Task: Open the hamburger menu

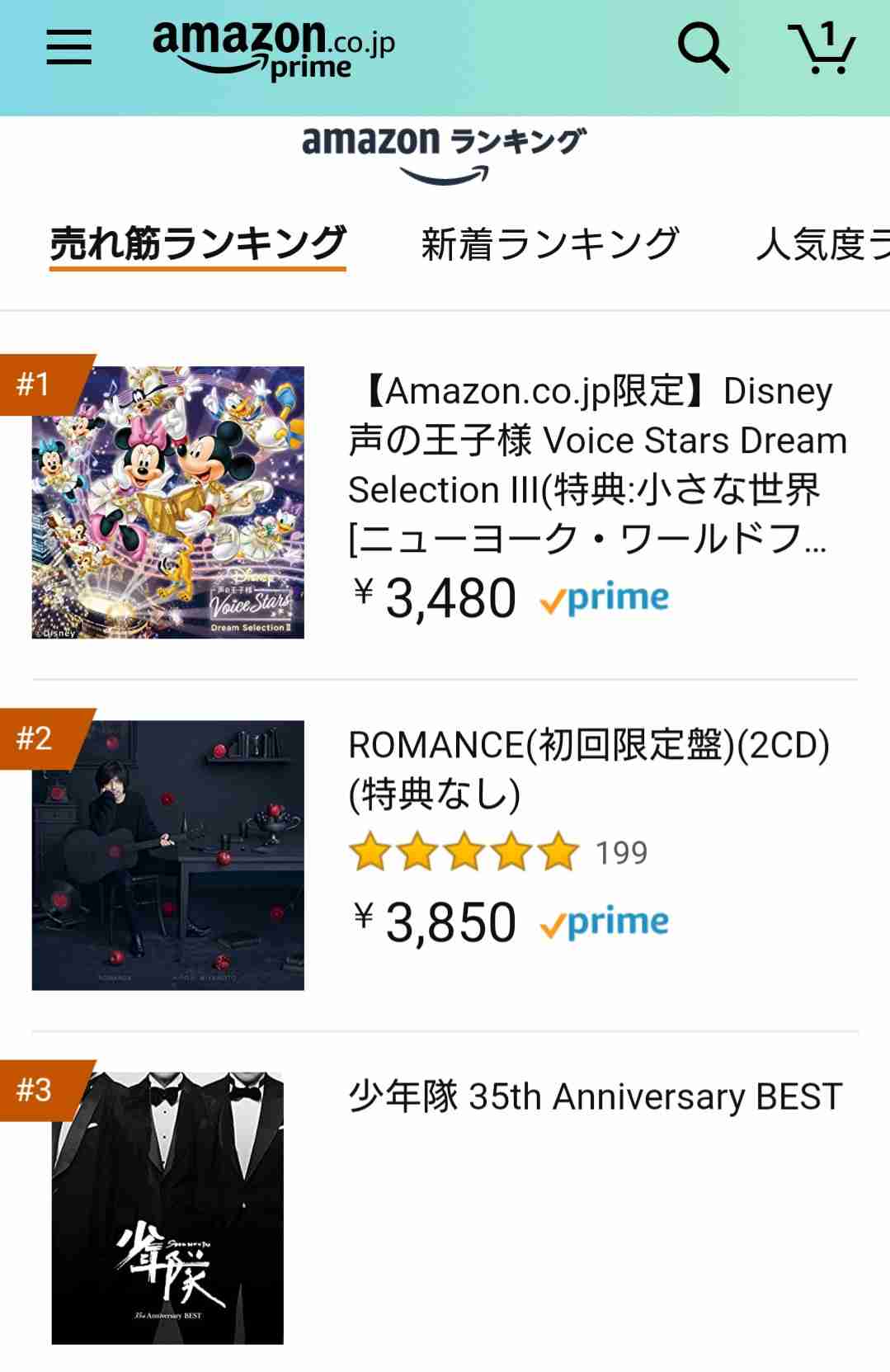Action: [x=68, y=47]
